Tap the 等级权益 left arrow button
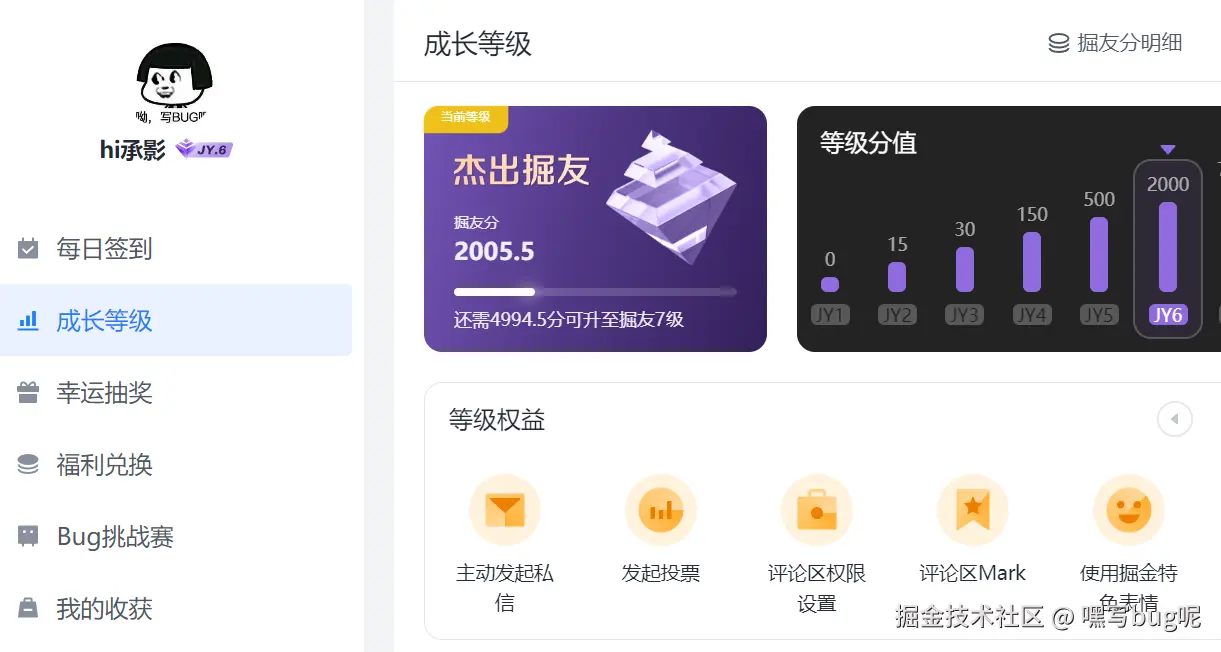 1175,419
